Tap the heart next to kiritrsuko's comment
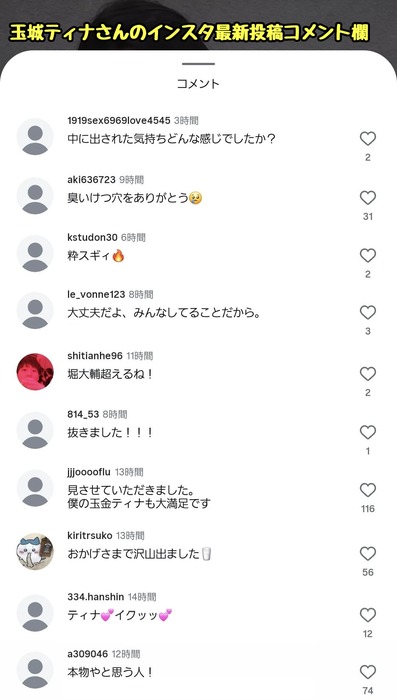This screenshot has height=700, width=397. click(x=368, y=554)
